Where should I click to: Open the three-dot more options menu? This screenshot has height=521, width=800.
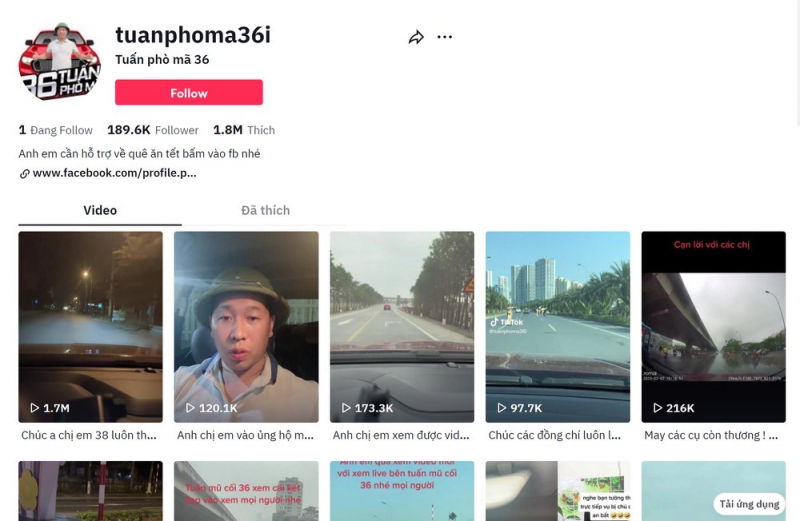(445, 37)
